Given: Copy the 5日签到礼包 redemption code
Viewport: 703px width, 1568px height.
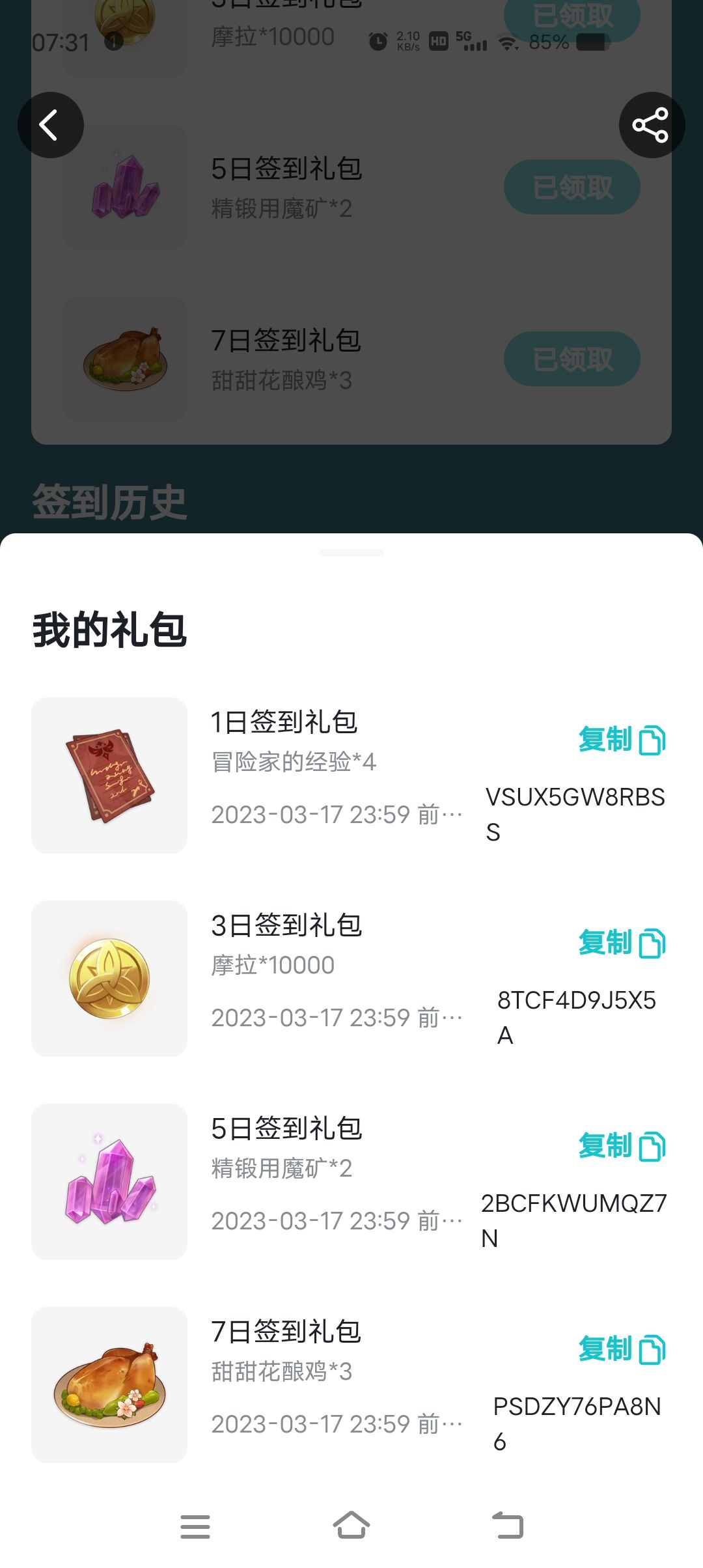Looking at the screenshot, I should pyautogui.click(x=621, y=1147).
